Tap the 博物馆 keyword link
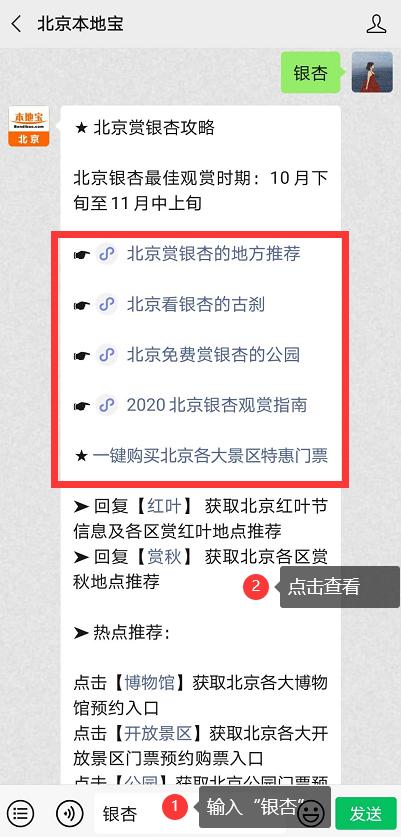This screenshot has height=837, width=401. [x=150, y=683]
